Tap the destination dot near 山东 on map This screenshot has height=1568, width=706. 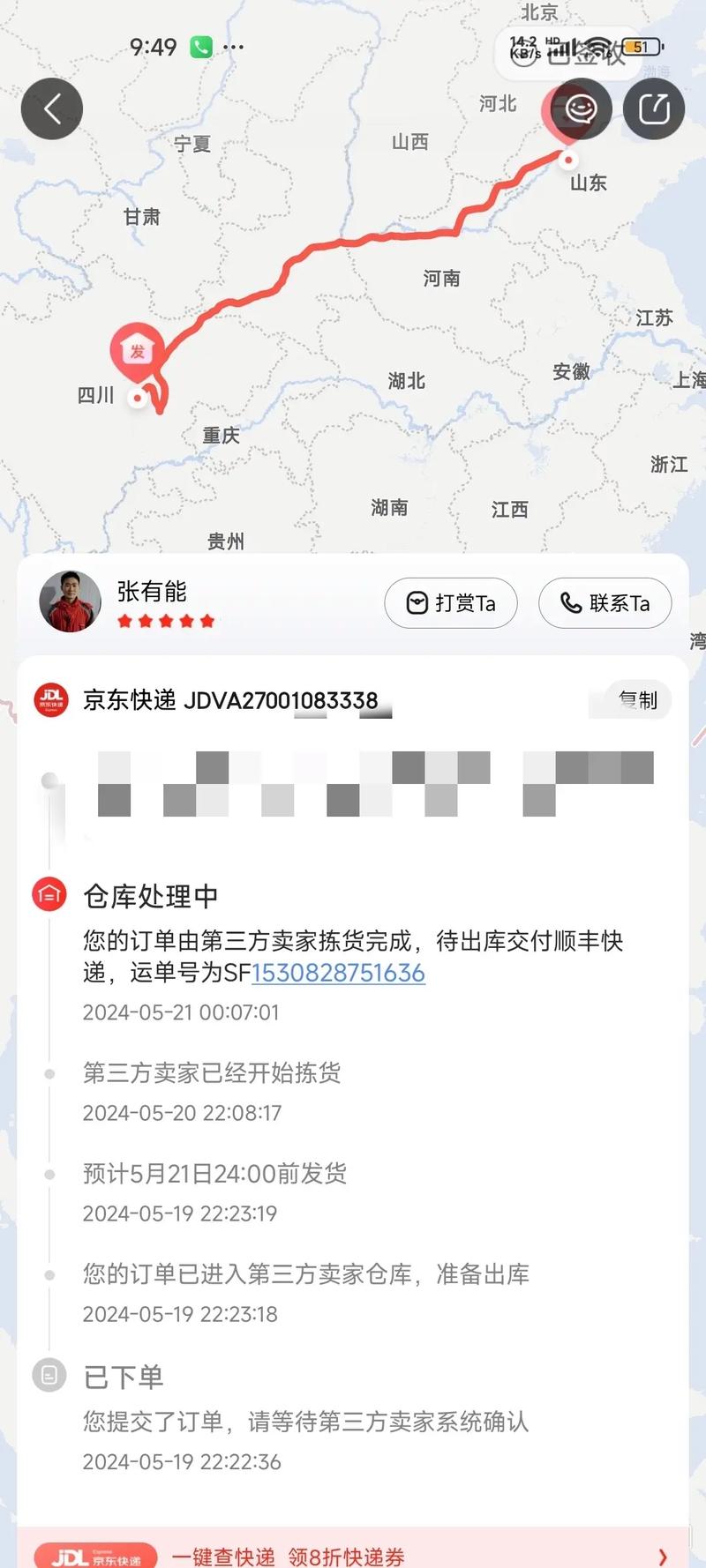coord(568,161)
